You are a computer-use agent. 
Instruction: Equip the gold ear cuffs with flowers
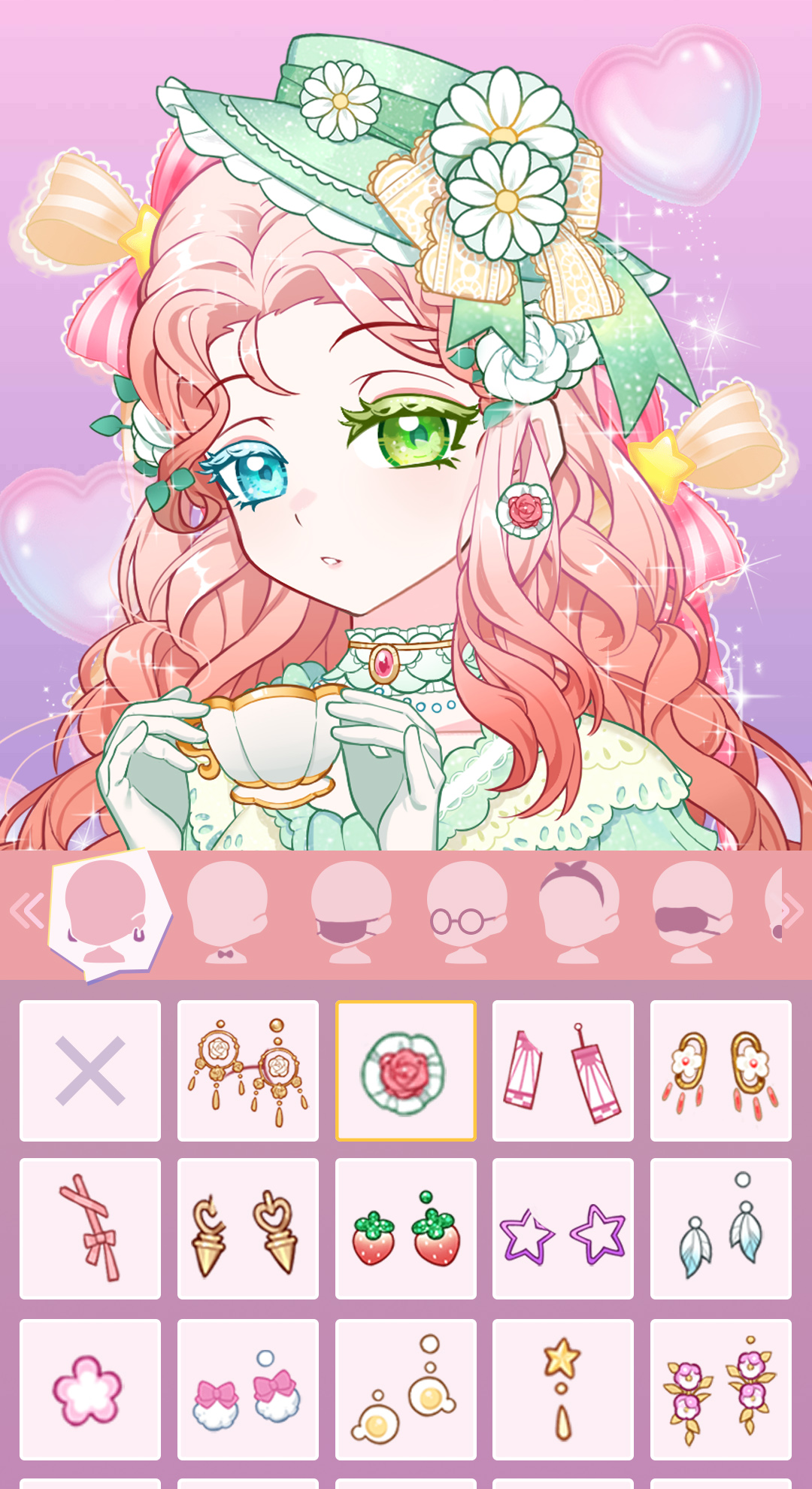click(720, 1071)
